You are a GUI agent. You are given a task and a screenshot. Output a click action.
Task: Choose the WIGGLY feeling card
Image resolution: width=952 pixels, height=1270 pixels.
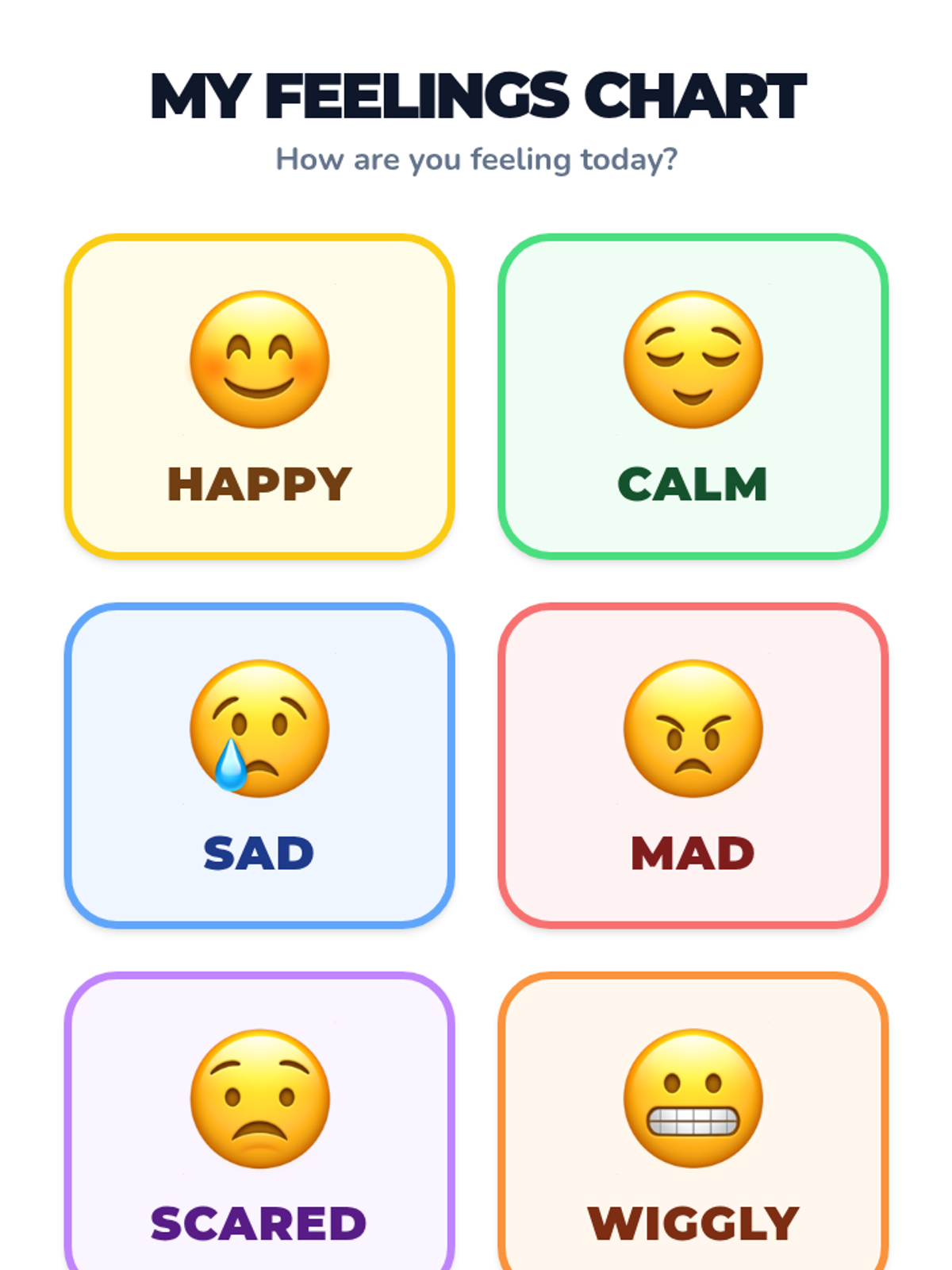693,1127
